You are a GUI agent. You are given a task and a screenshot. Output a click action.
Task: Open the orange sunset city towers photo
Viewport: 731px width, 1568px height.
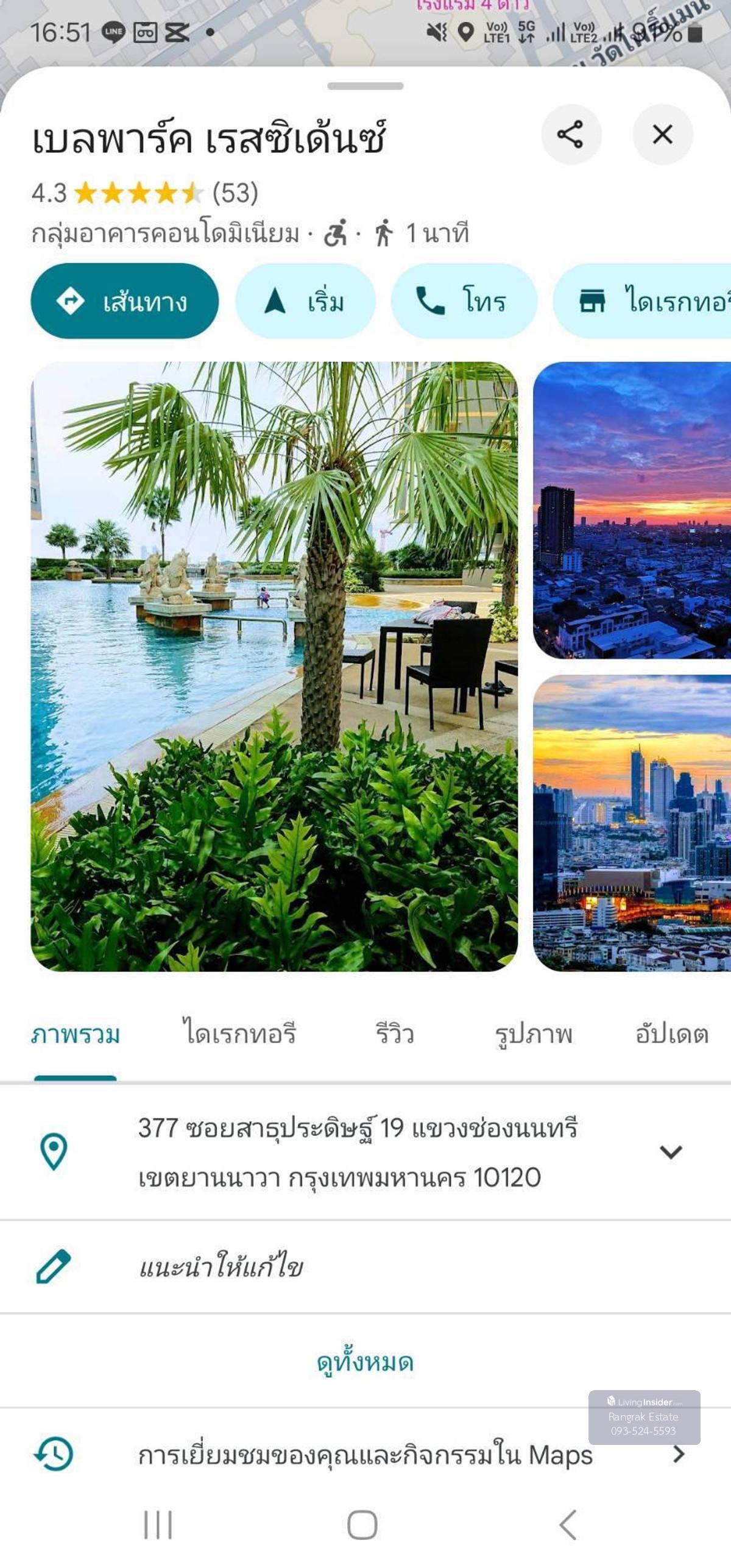tap(632, 823)
